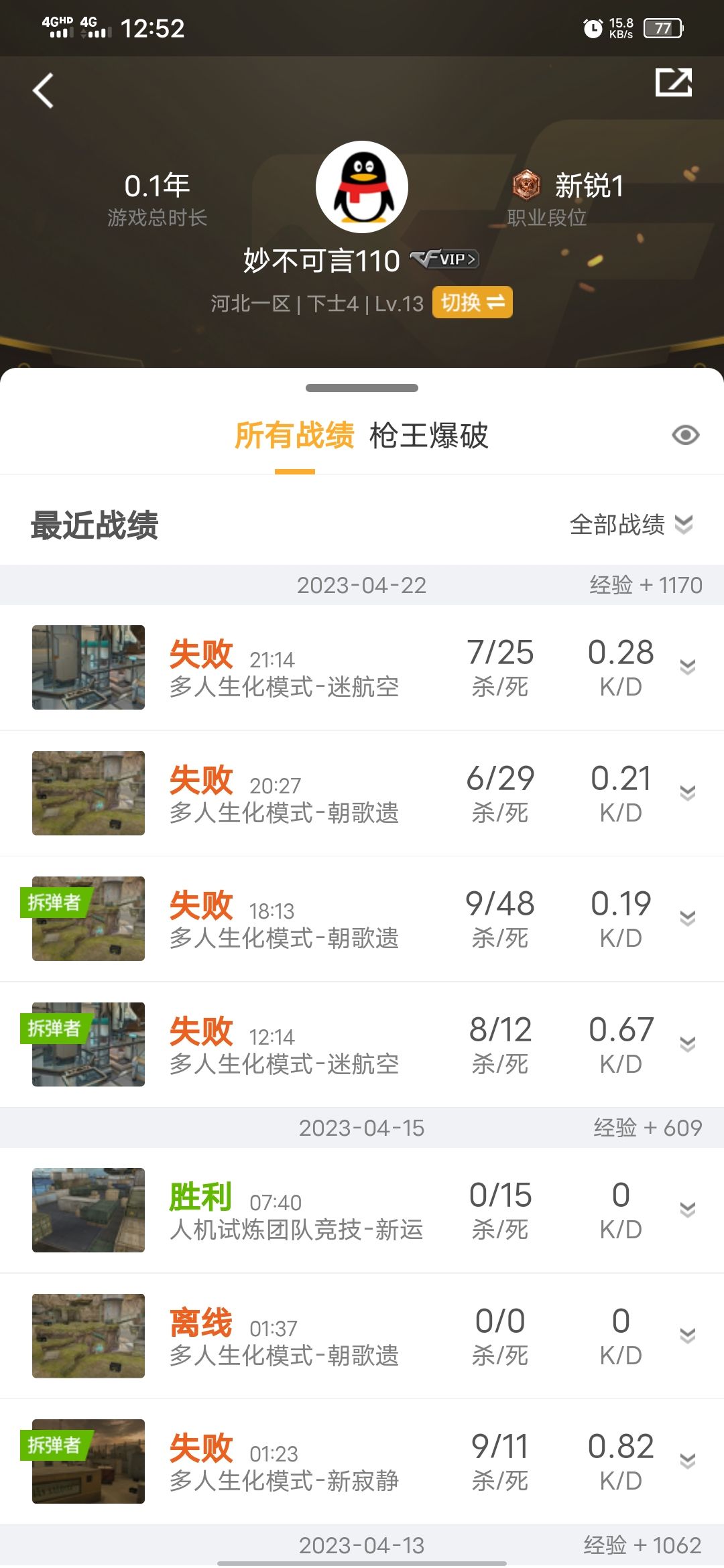This screenshot has width=724, height=1568.
Task: Tap the 切换 switch account button
Action: pyautogui.click(x=472, y=303)
